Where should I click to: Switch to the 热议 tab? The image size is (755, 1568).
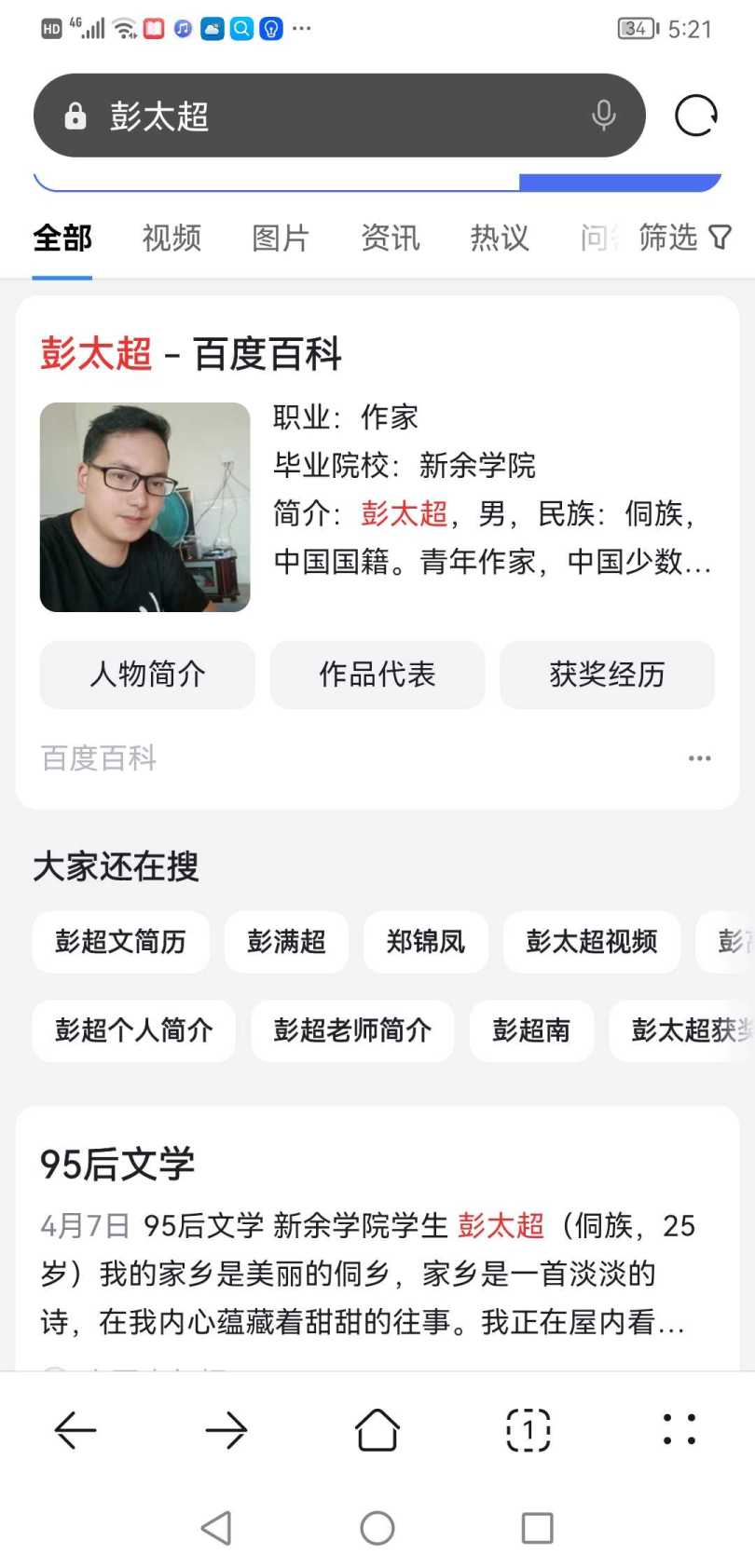[500, 238]
